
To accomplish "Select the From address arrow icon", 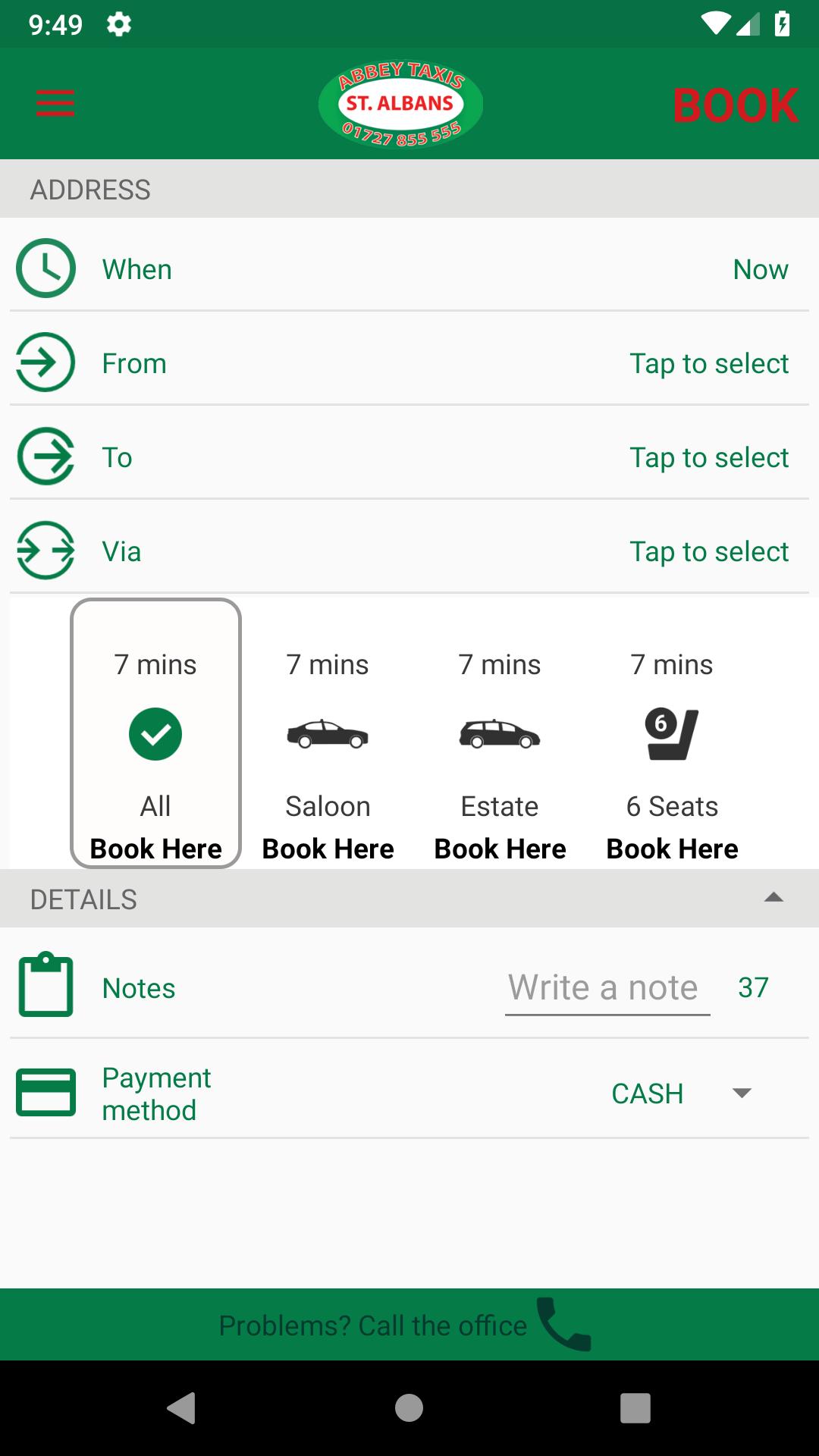I will 45,362.
